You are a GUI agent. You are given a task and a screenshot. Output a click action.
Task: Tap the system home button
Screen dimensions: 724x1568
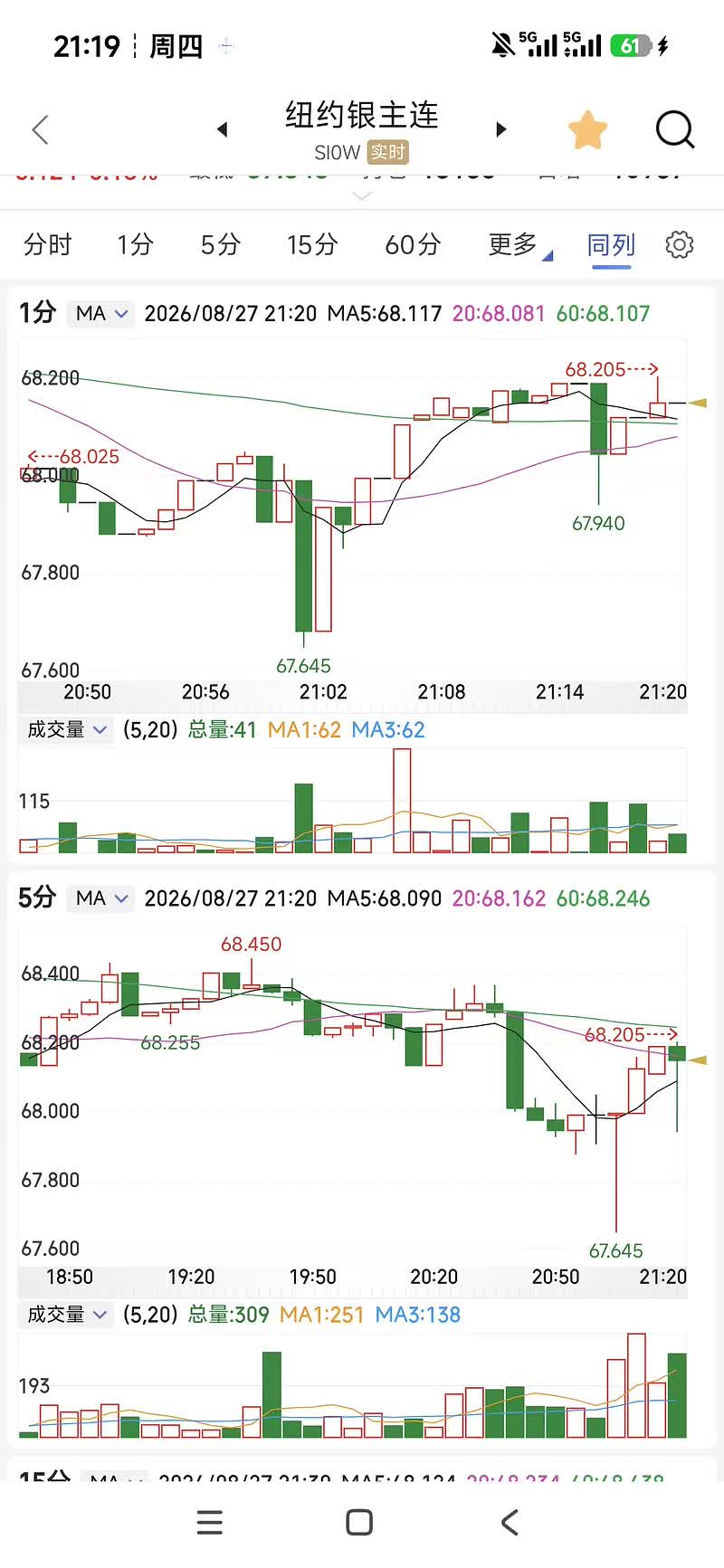(359, 1523)
